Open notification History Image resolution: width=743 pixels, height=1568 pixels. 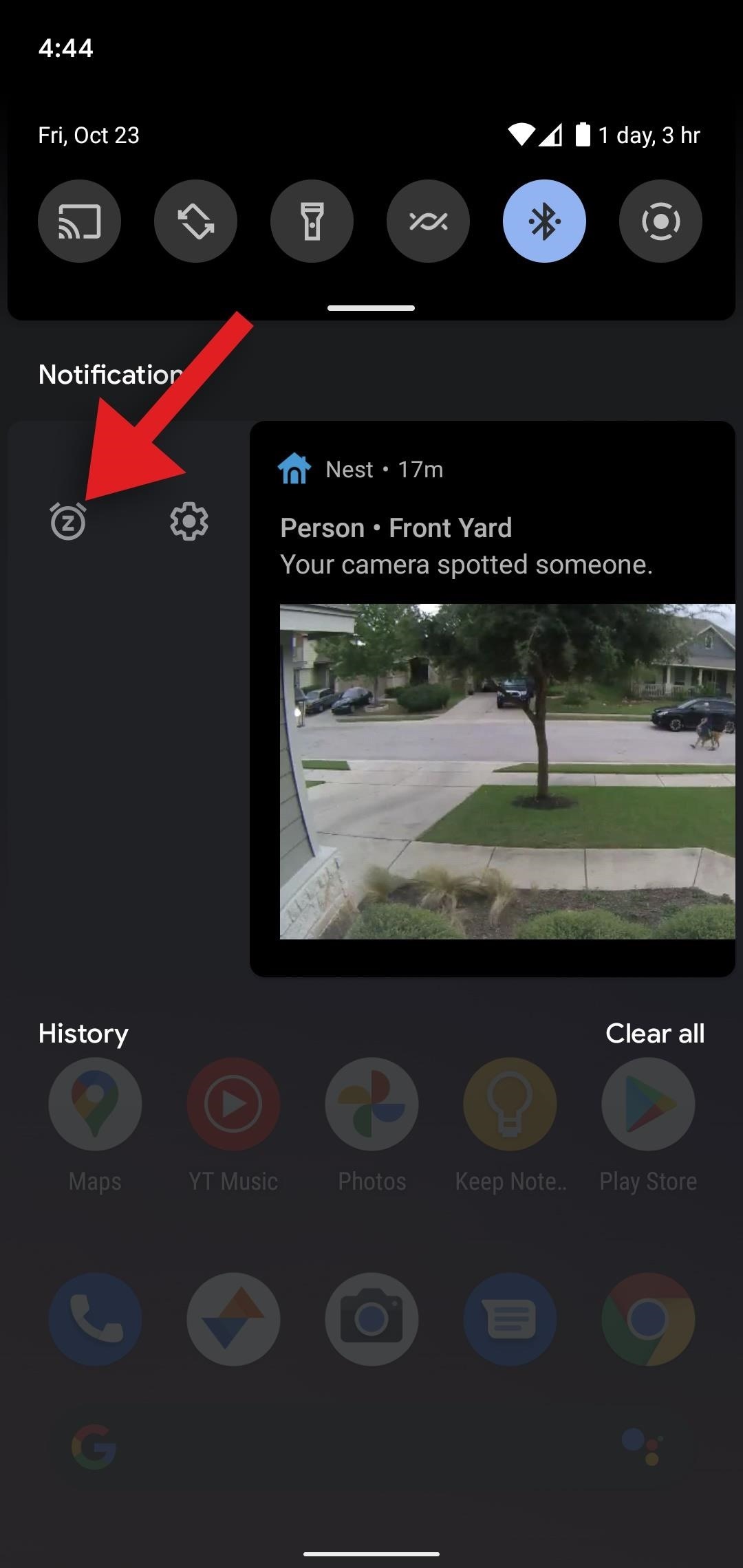coord(83,1034)
